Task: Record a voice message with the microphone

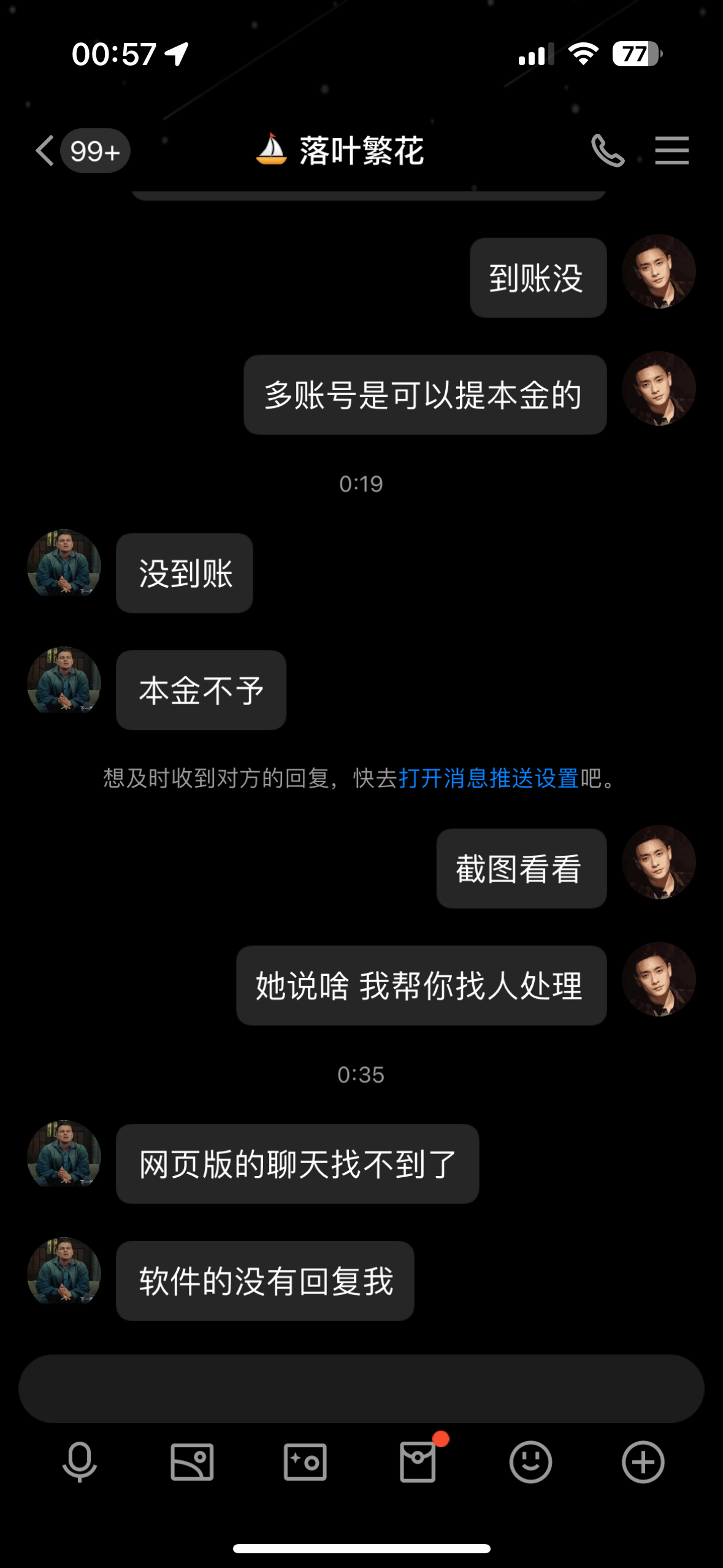Action: click(80, 1462)
